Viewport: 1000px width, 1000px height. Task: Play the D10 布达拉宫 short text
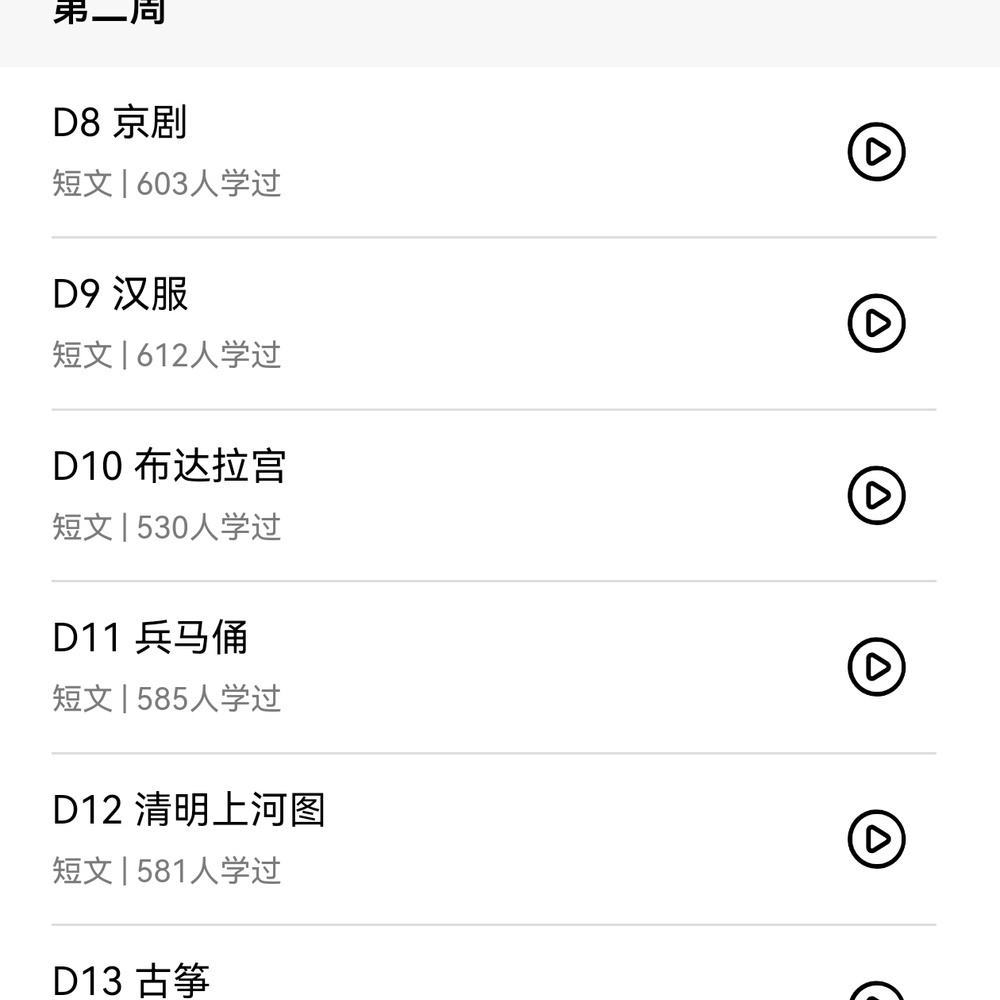click(x=876, y=495)
